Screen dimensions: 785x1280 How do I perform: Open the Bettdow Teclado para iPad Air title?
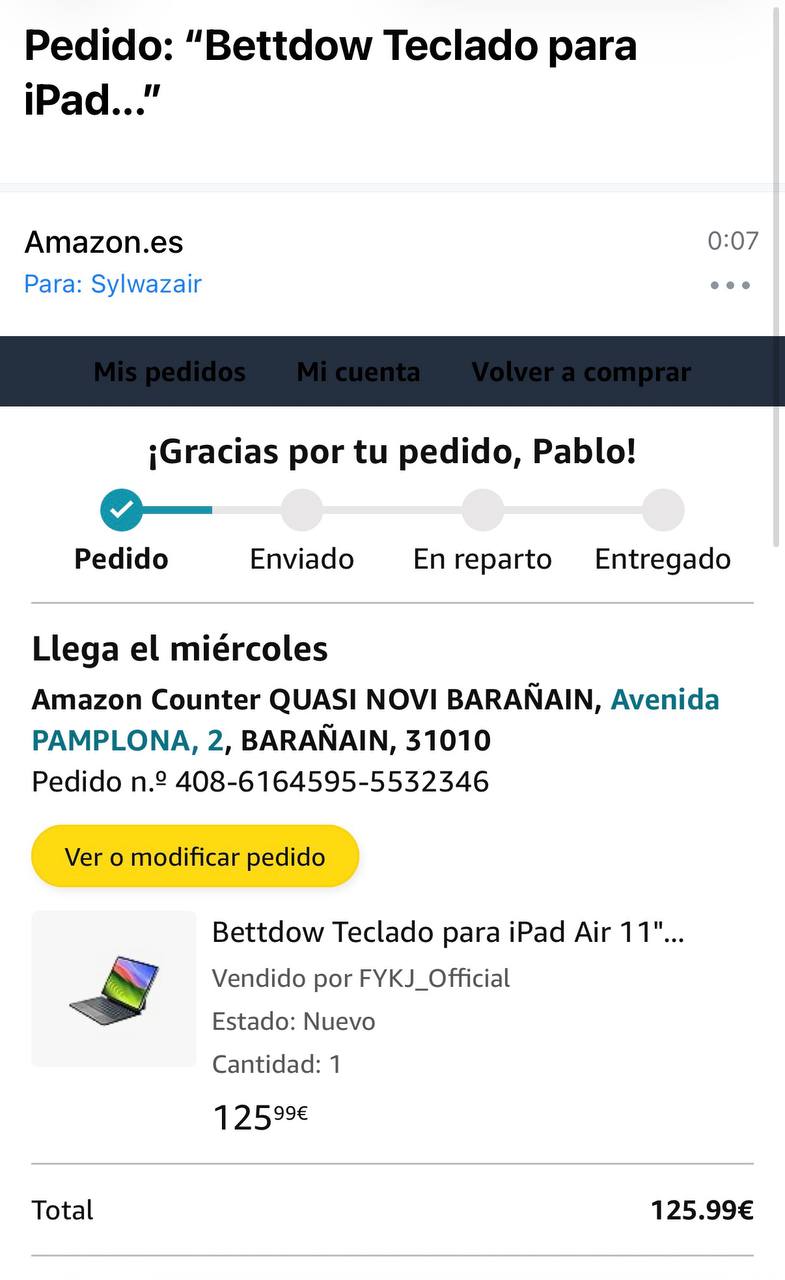(448, 933)
